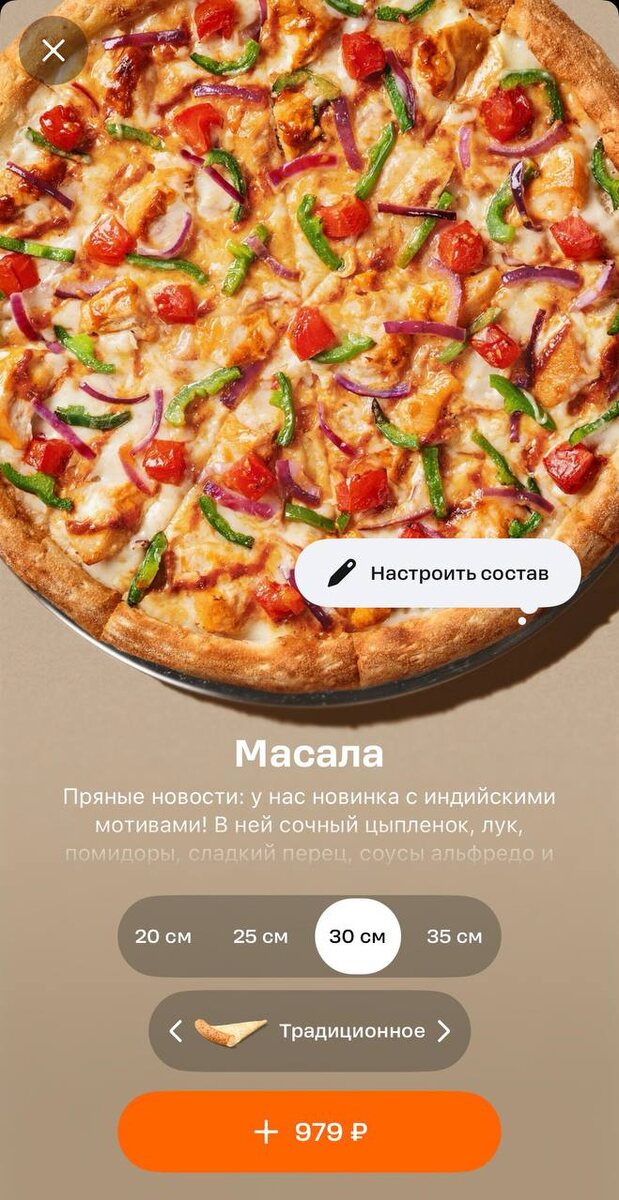Close the Масала pizza details

click(53, 50)
